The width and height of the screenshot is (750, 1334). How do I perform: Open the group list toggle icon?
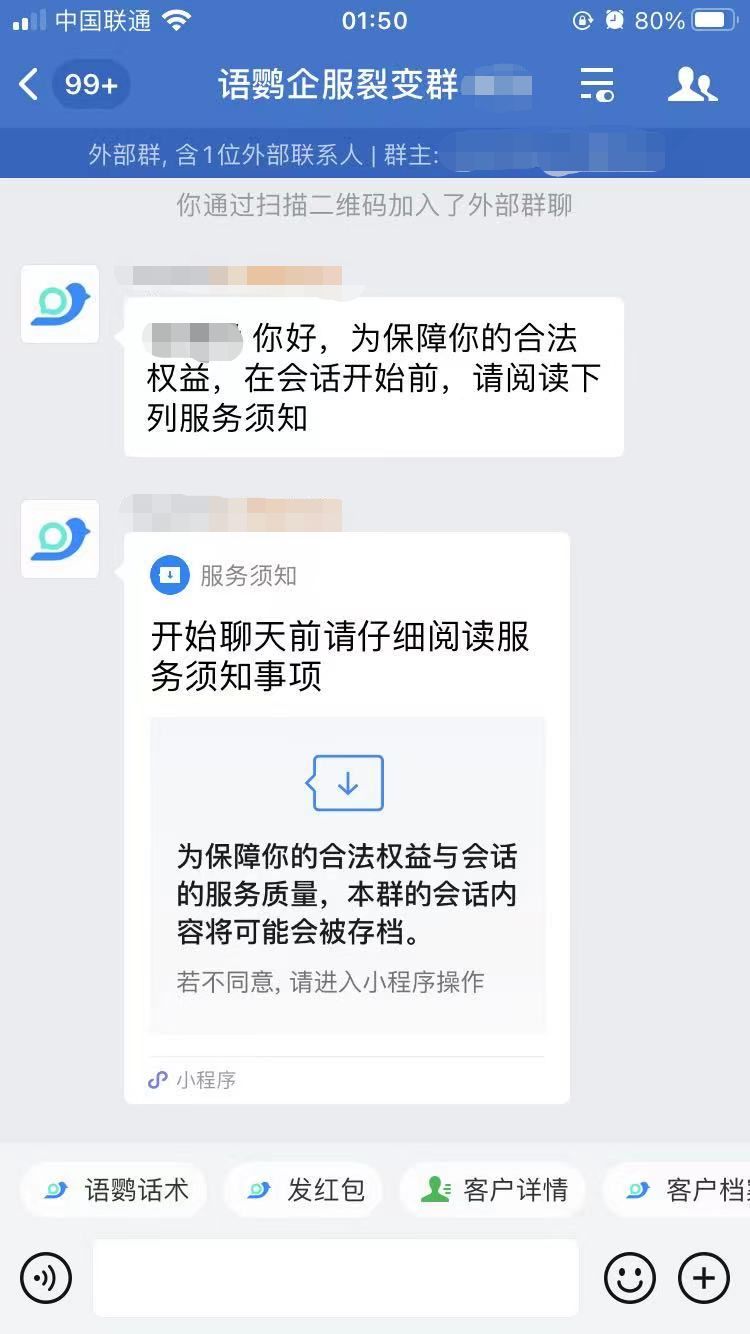coord(597,85)
